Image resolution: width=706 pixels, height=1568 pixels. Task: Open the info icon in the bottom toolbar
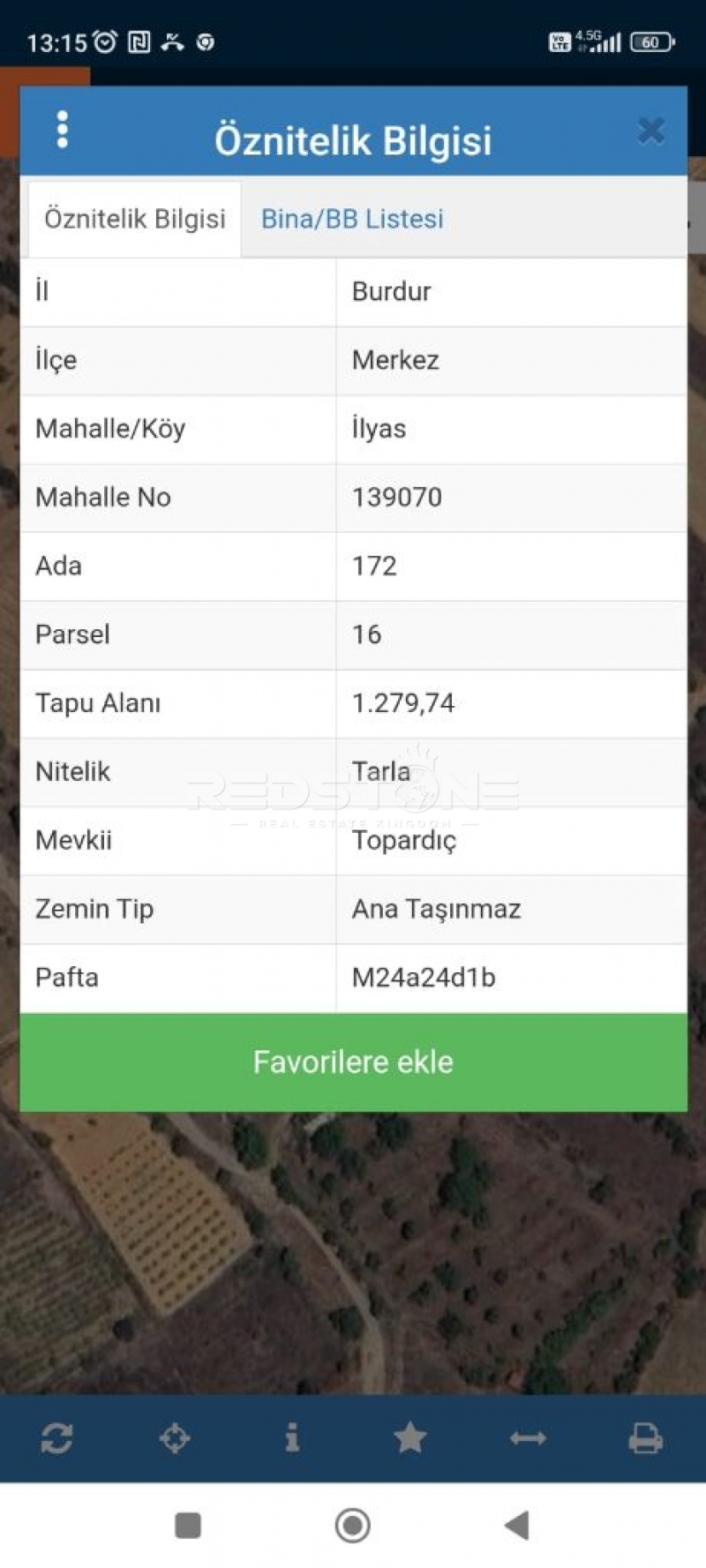tap(292, 1438)
